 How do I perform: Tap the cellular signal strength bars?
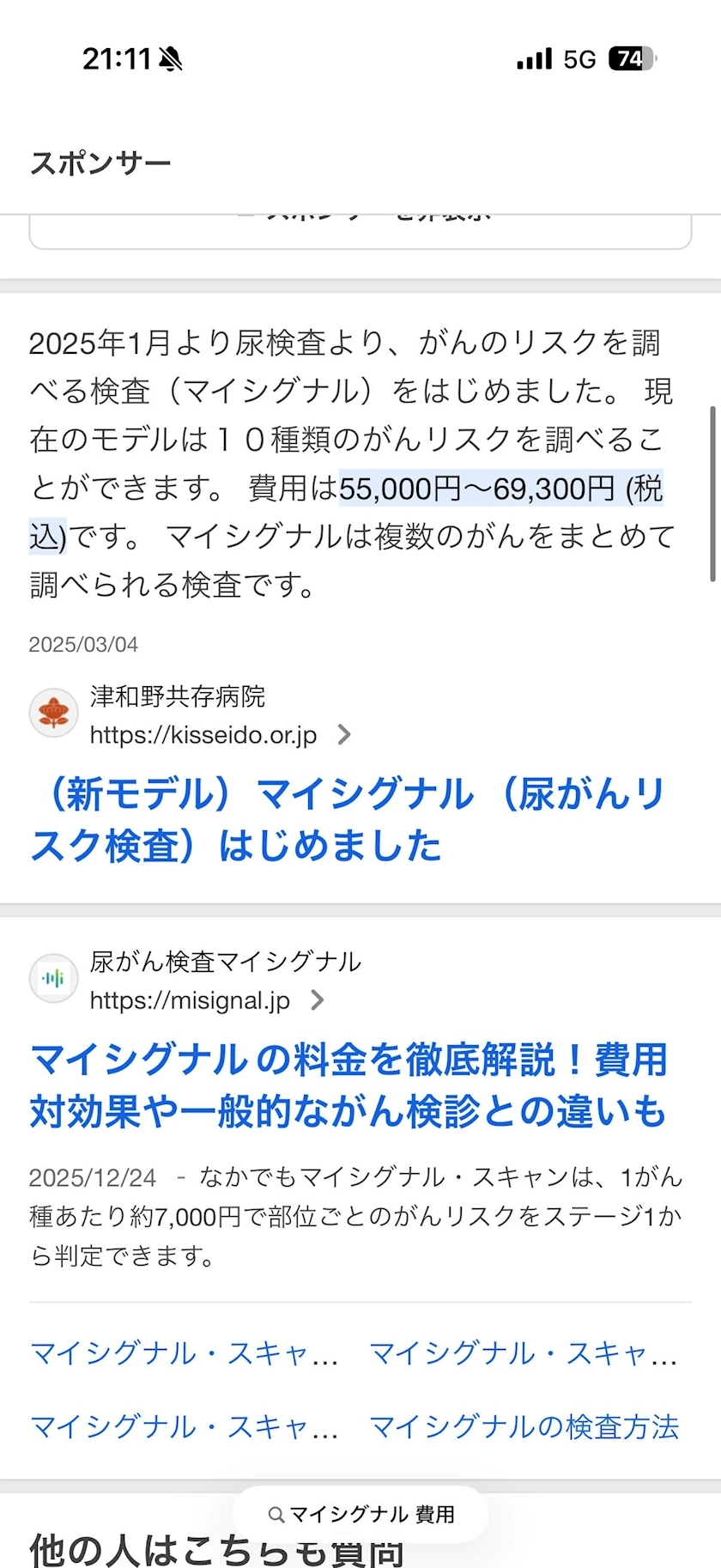pyautogui.click(x=532, y=58)
